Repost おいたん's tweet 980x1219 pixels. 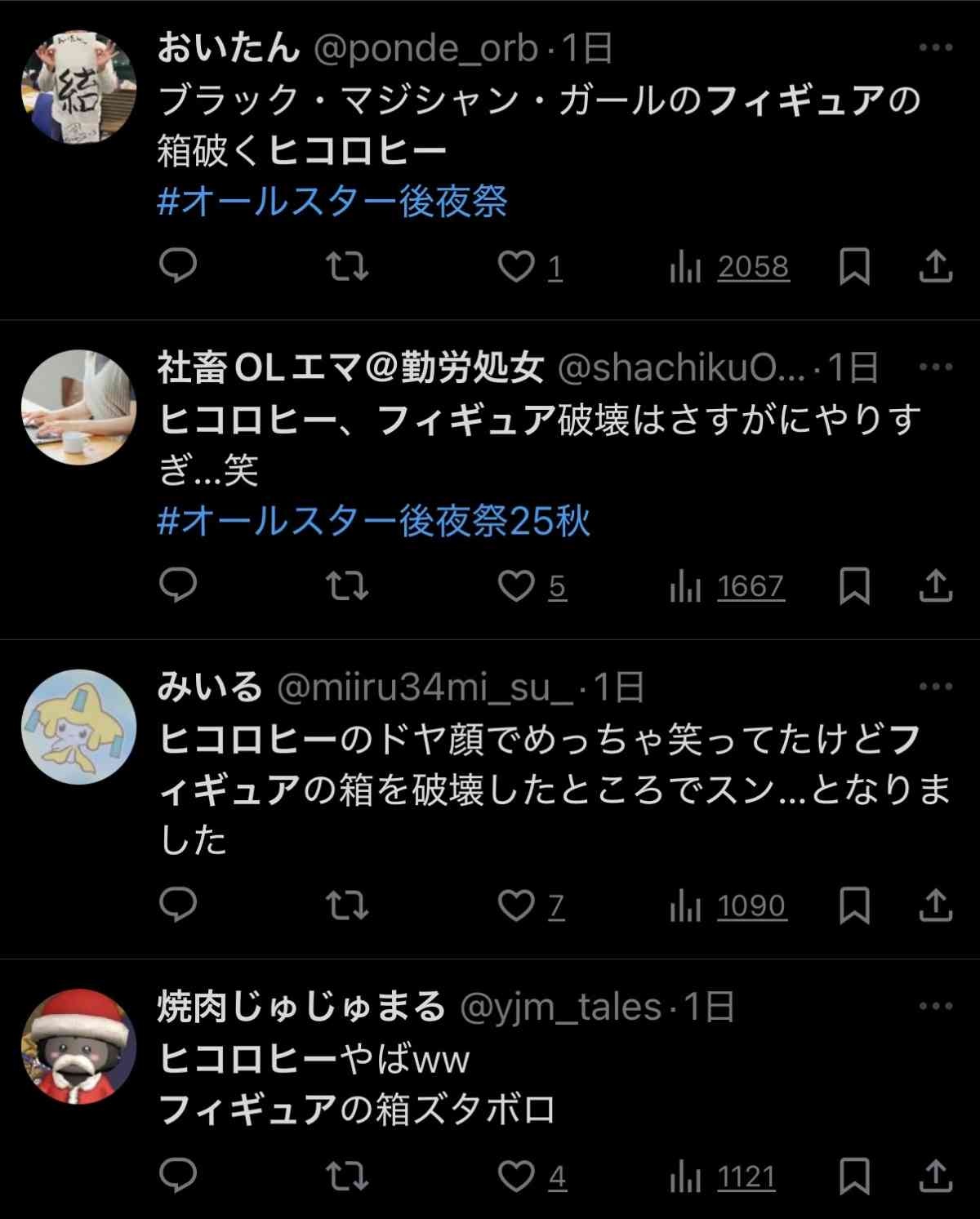pyautogui.click(x=347, y=267)
